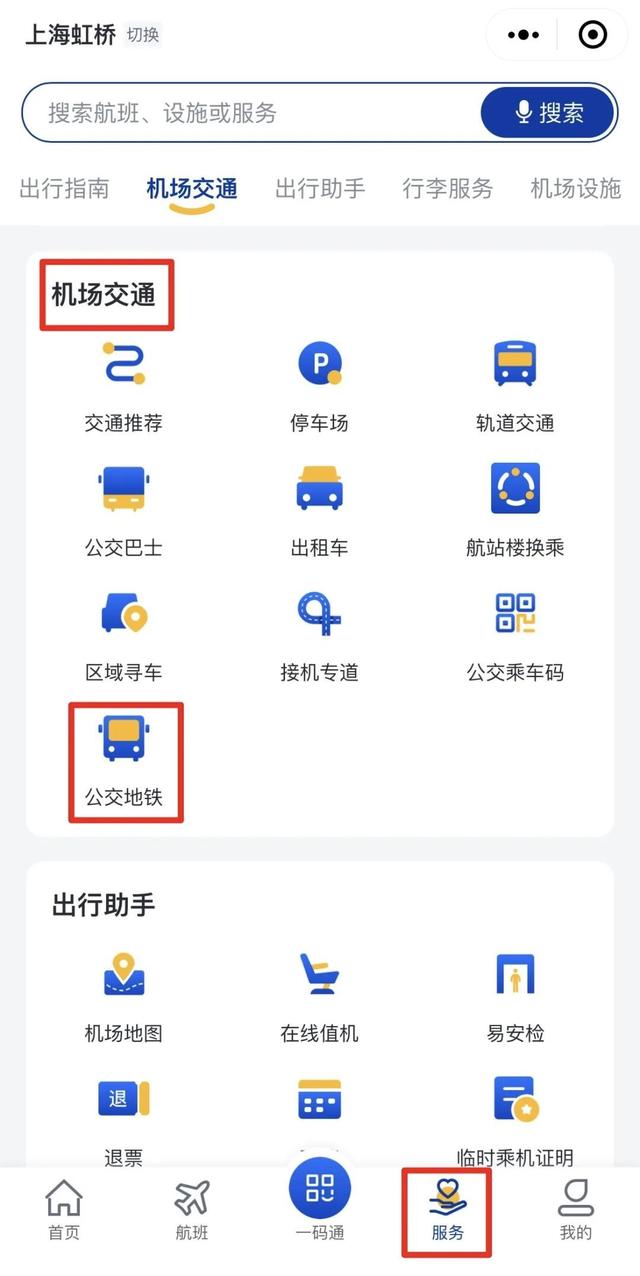Viewport: 640px width, 1276px height.
Task: Tap the blue 搜索 button
Action: pyautogui.click(x=547, y=112)
